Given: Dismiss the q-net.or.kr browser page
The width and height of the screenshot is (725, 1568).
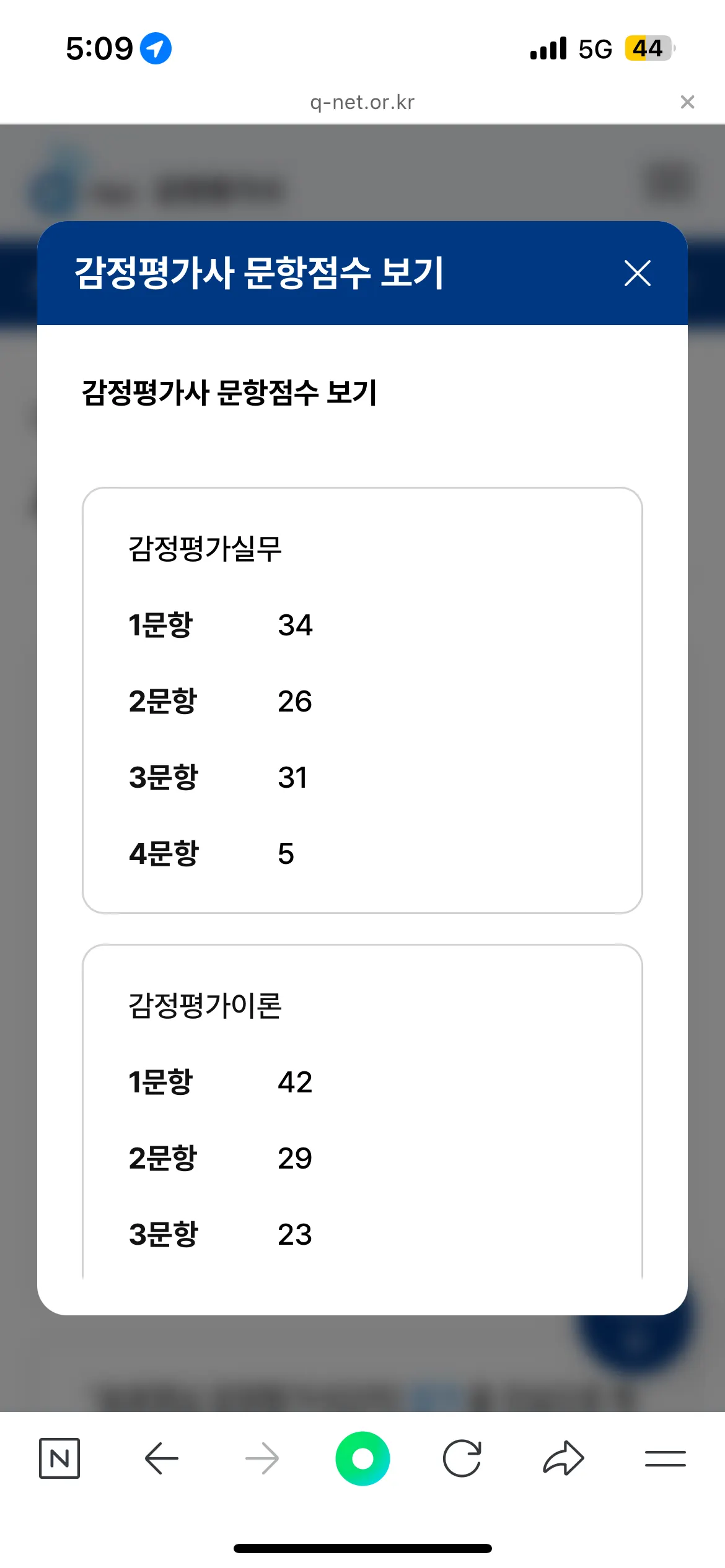Looking at the screenshot, I should (687, 102).
